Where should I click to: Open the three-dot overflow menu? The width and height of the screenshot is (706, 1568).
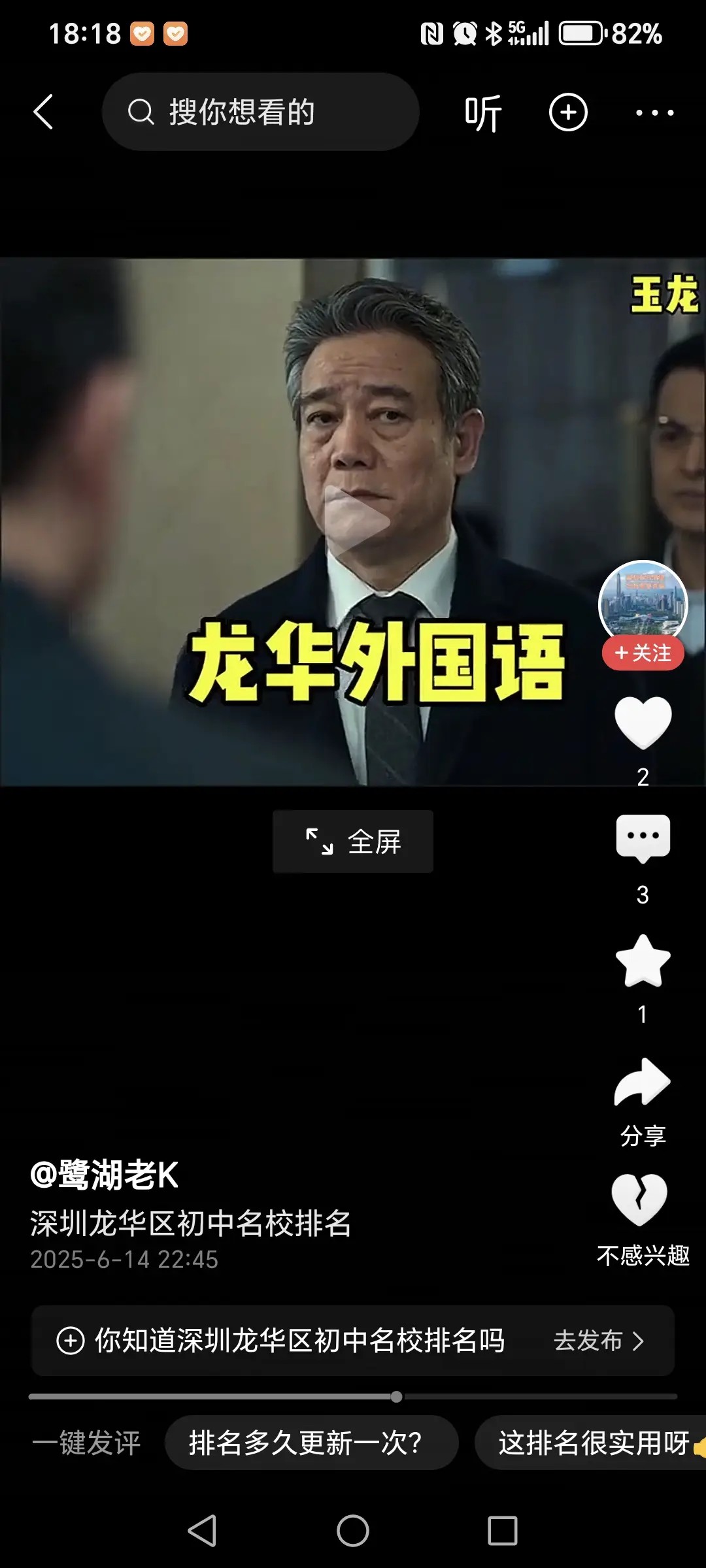point(654,112)
